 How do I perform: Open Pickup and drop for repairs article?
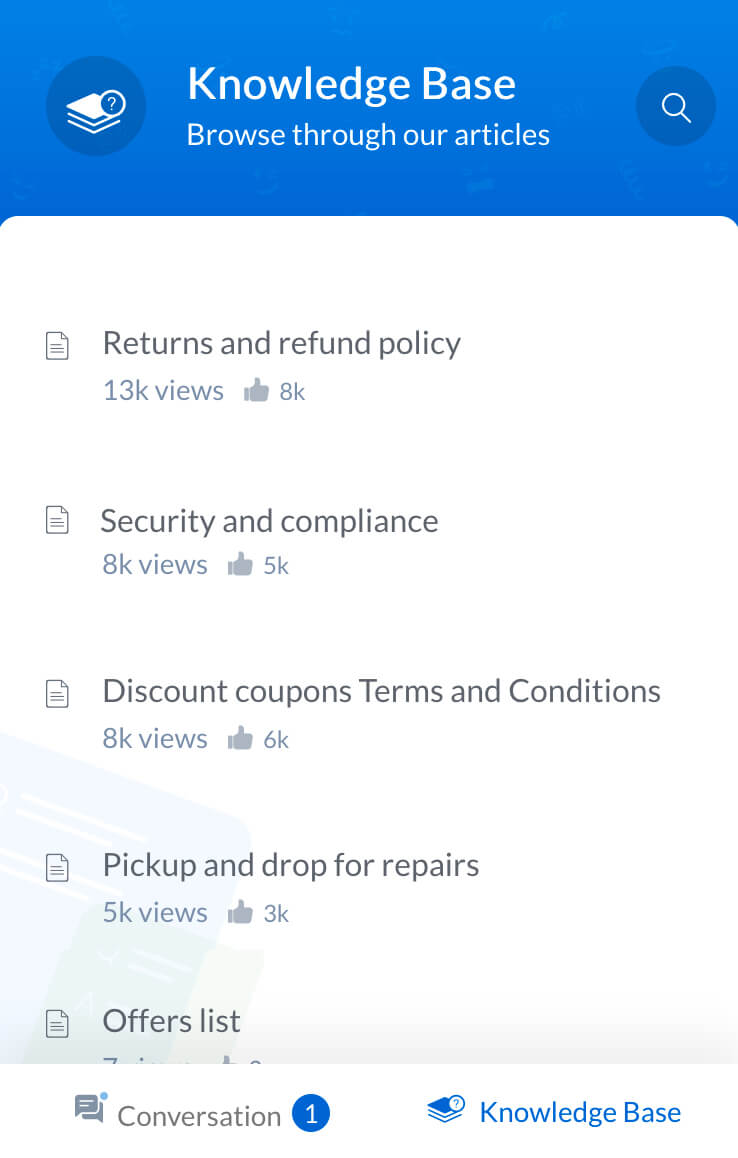pos(290,866)
